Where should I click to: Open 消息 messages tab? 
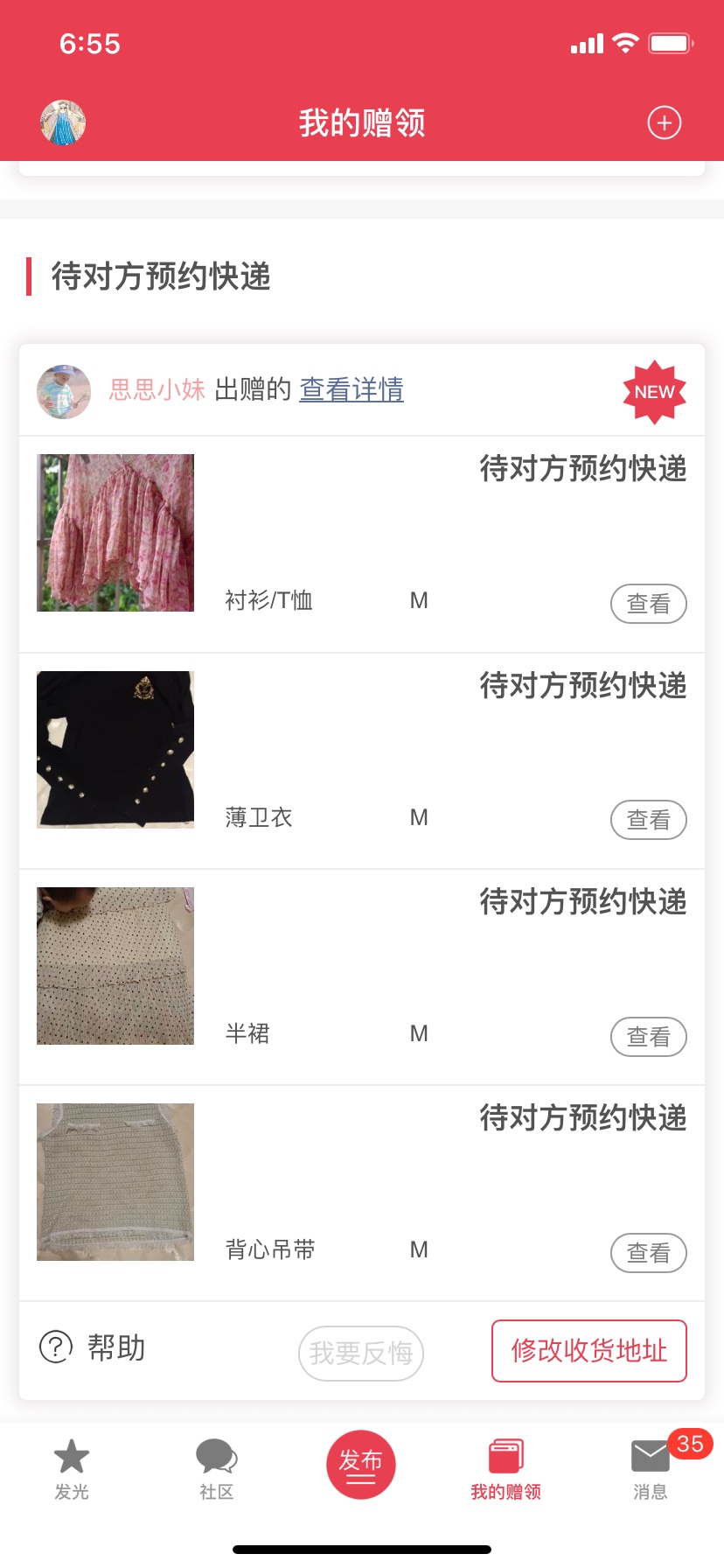tap(651, 1469)
